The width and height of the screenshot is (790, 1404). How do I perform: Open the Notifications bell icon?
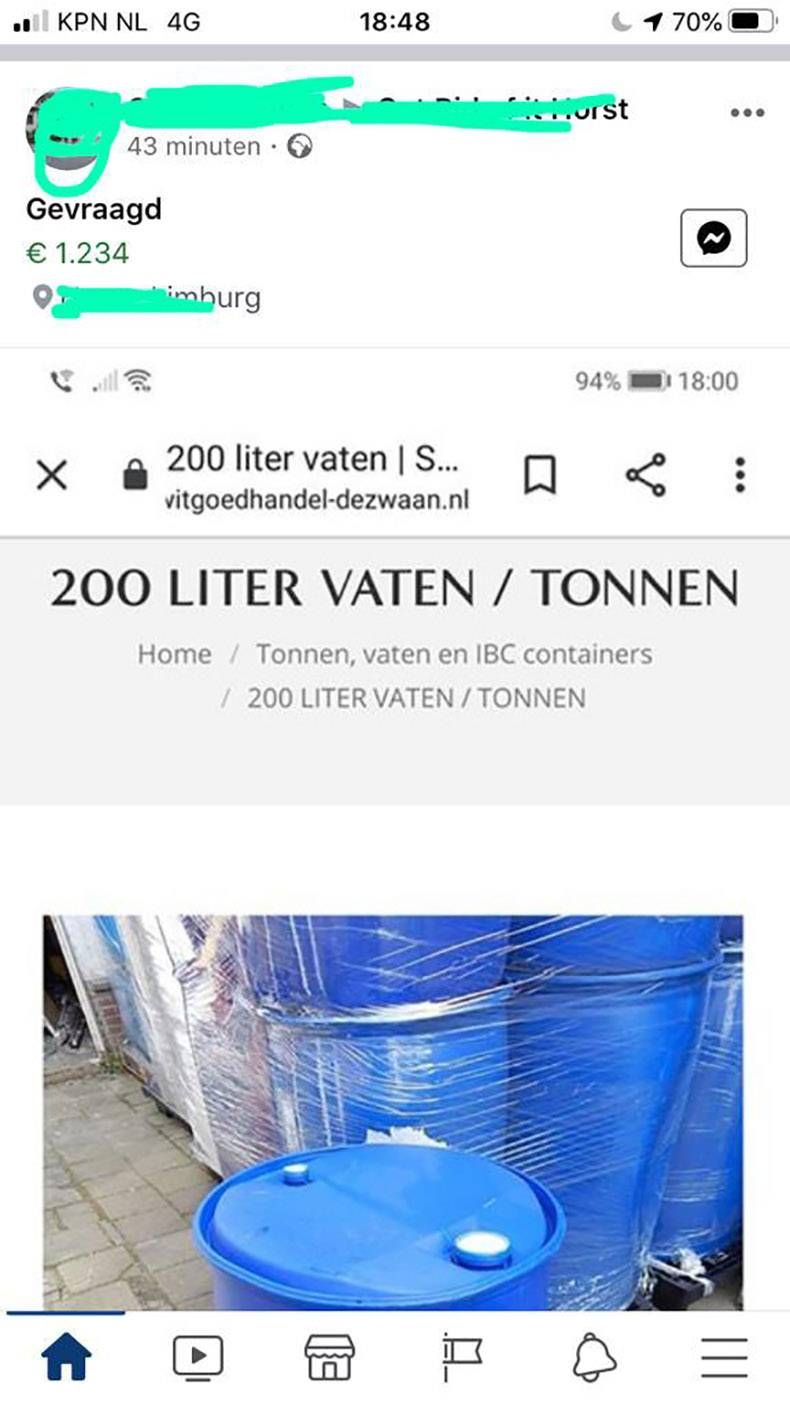(593, 1357)
